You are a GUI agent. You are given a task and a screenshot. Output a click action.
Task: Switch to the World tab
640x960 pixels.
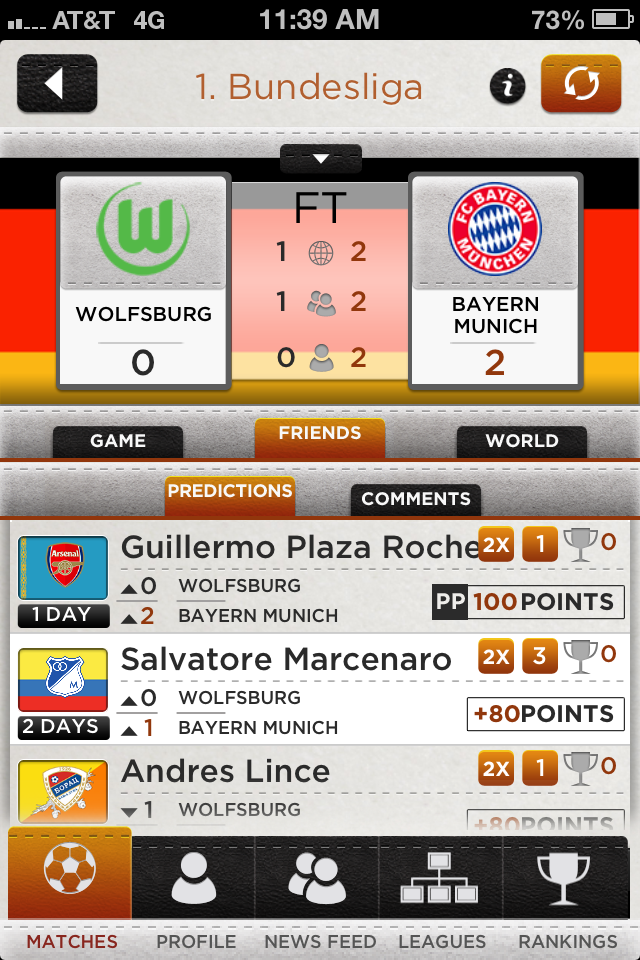[x=522, y=441]
